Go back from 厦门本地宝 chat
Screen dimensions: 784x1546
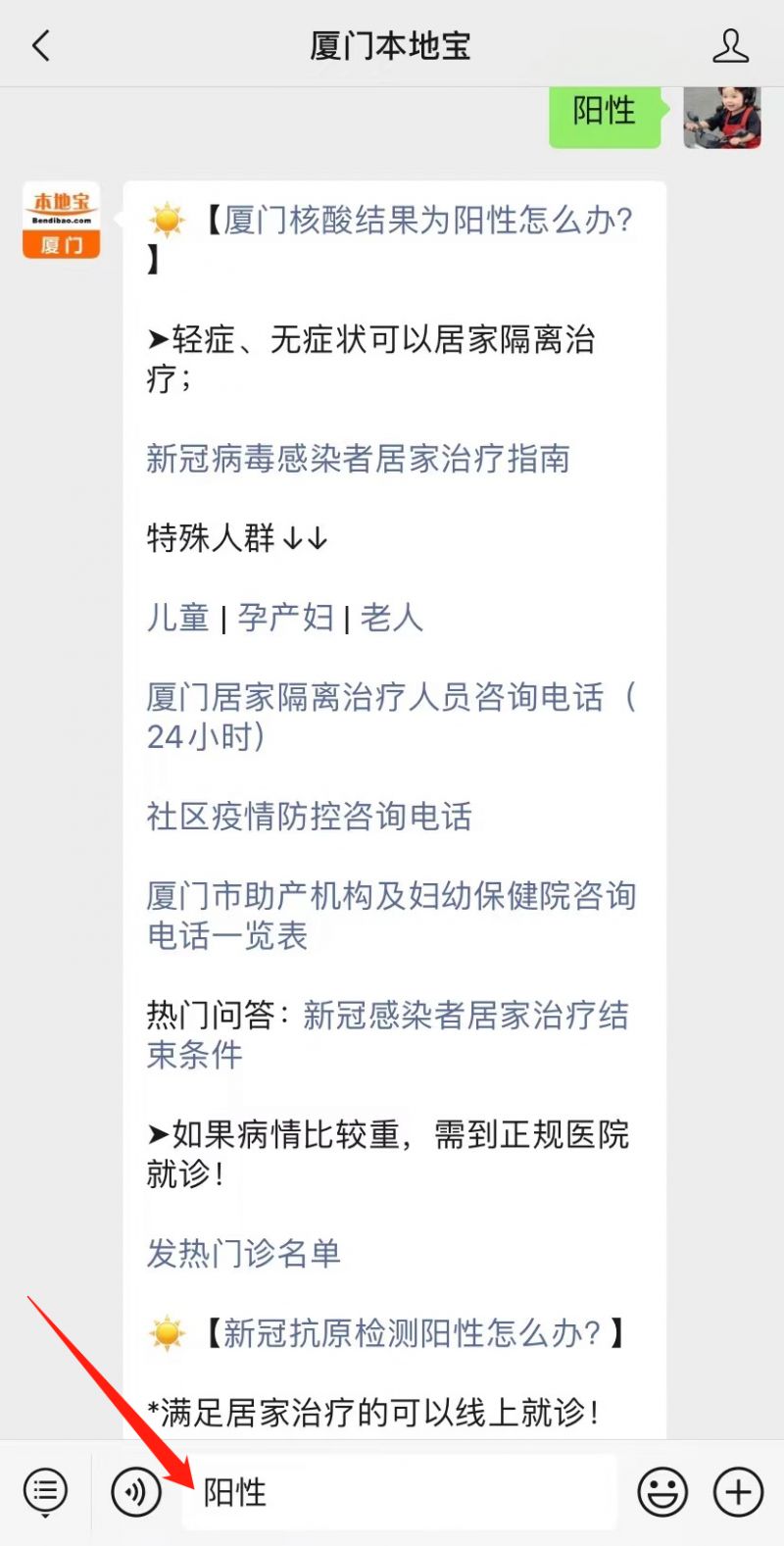[x=41, y=45]
